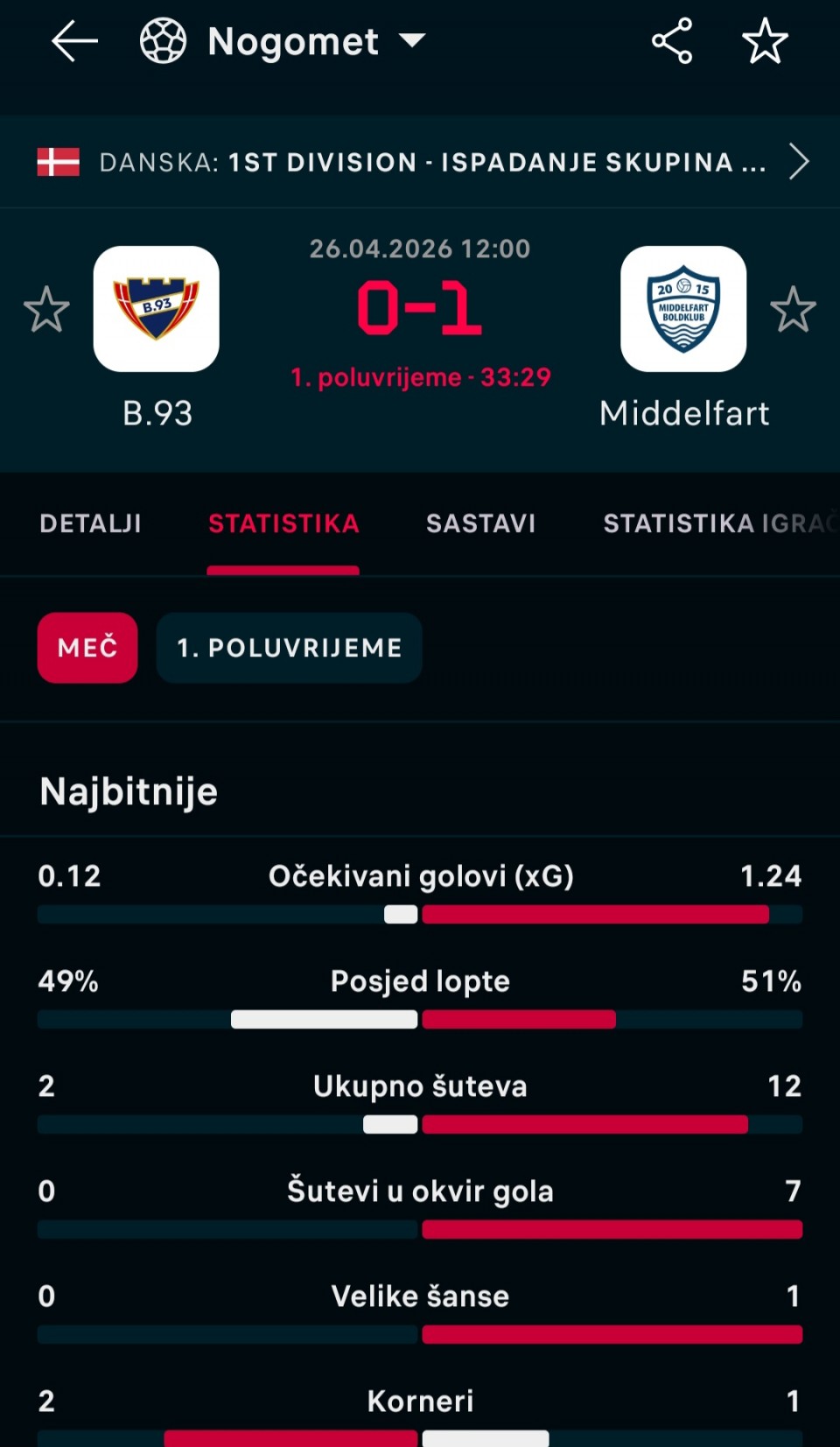
Task: Open Middelfart team logo
Action: pos(683,309)
